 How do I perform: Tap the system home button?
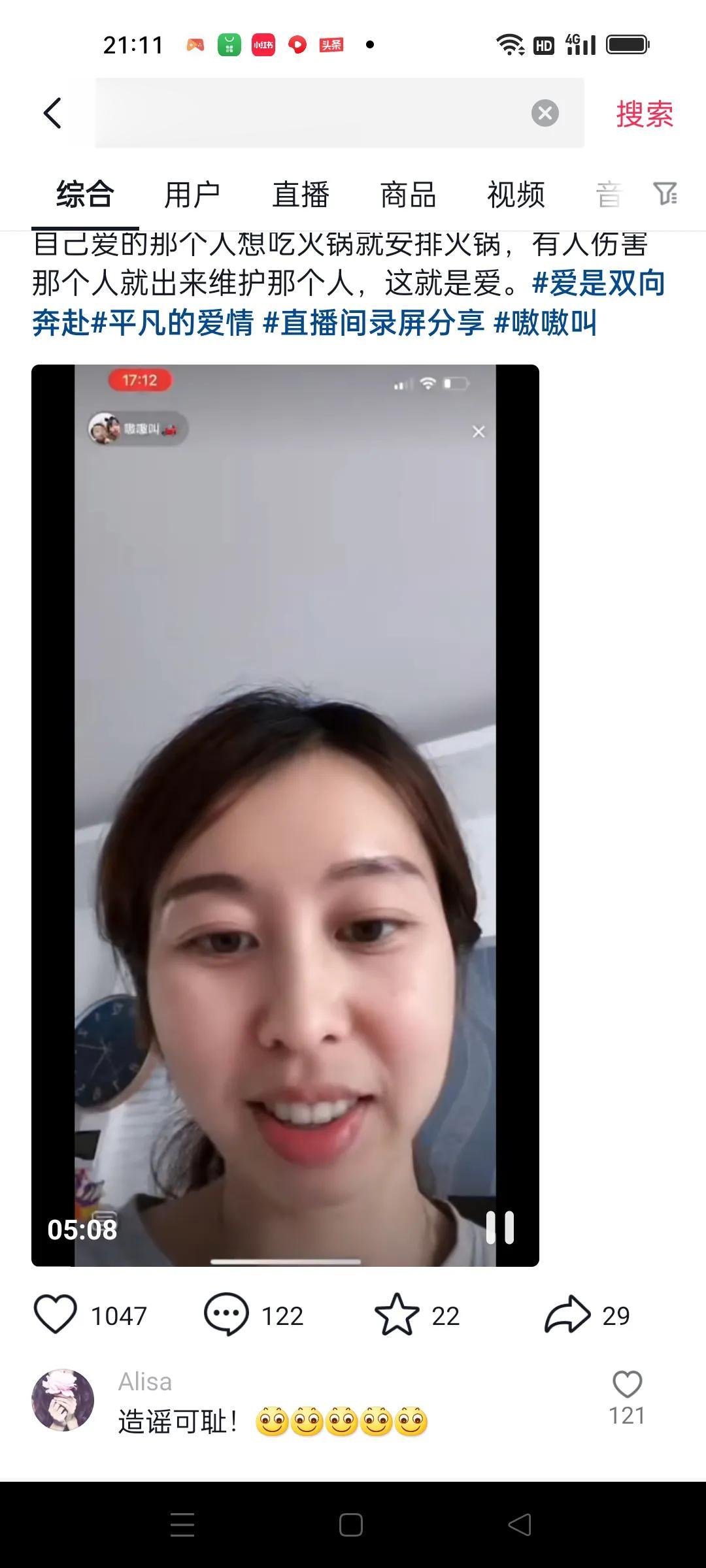(351, 1526)
